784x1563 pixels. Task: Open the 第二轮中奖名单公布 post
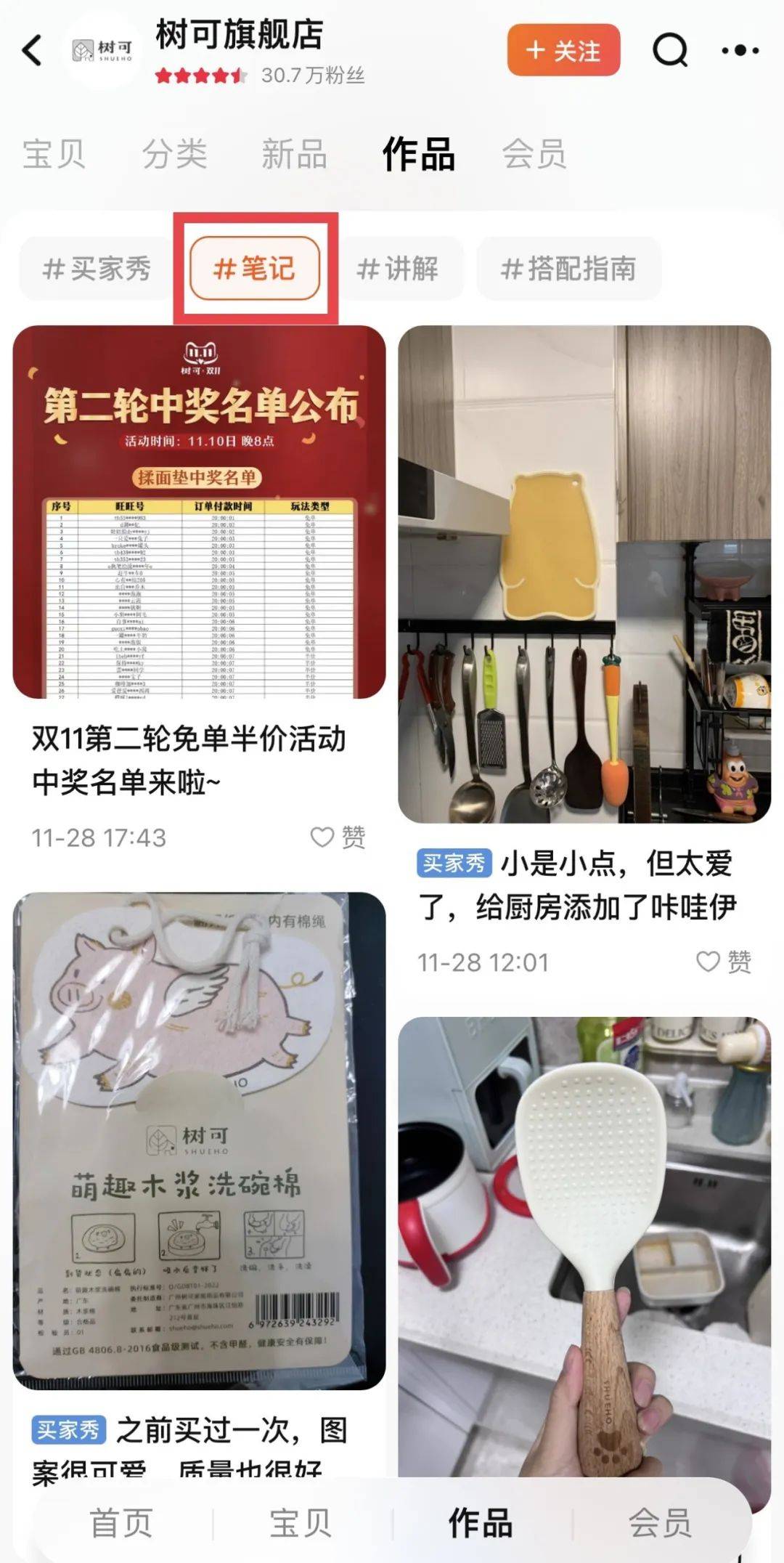[x=199, y=512]
